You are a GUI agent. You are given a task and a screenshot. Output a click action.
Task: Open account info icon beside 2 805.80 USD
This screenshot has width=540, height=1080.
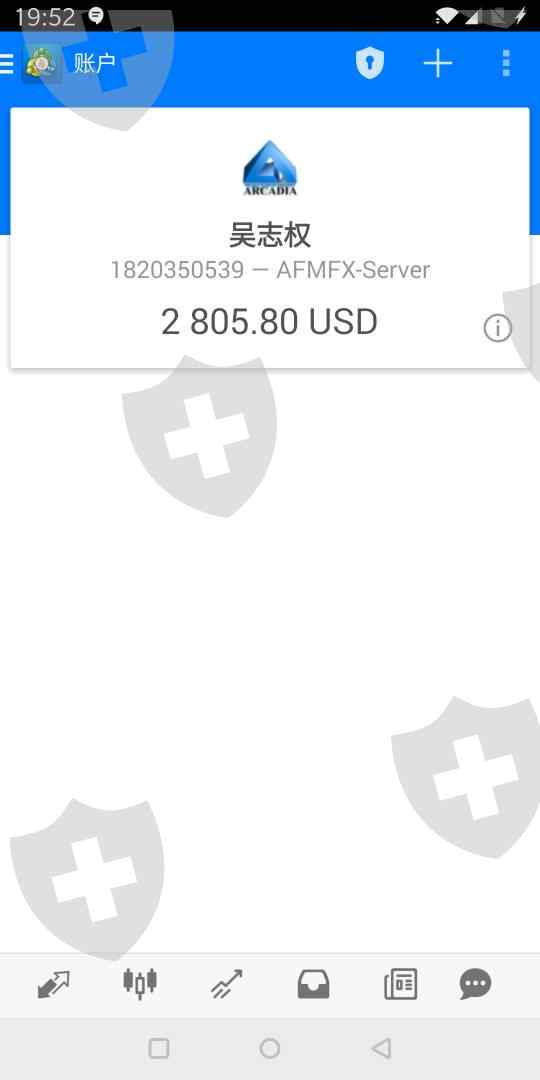[x=497, y=329]
